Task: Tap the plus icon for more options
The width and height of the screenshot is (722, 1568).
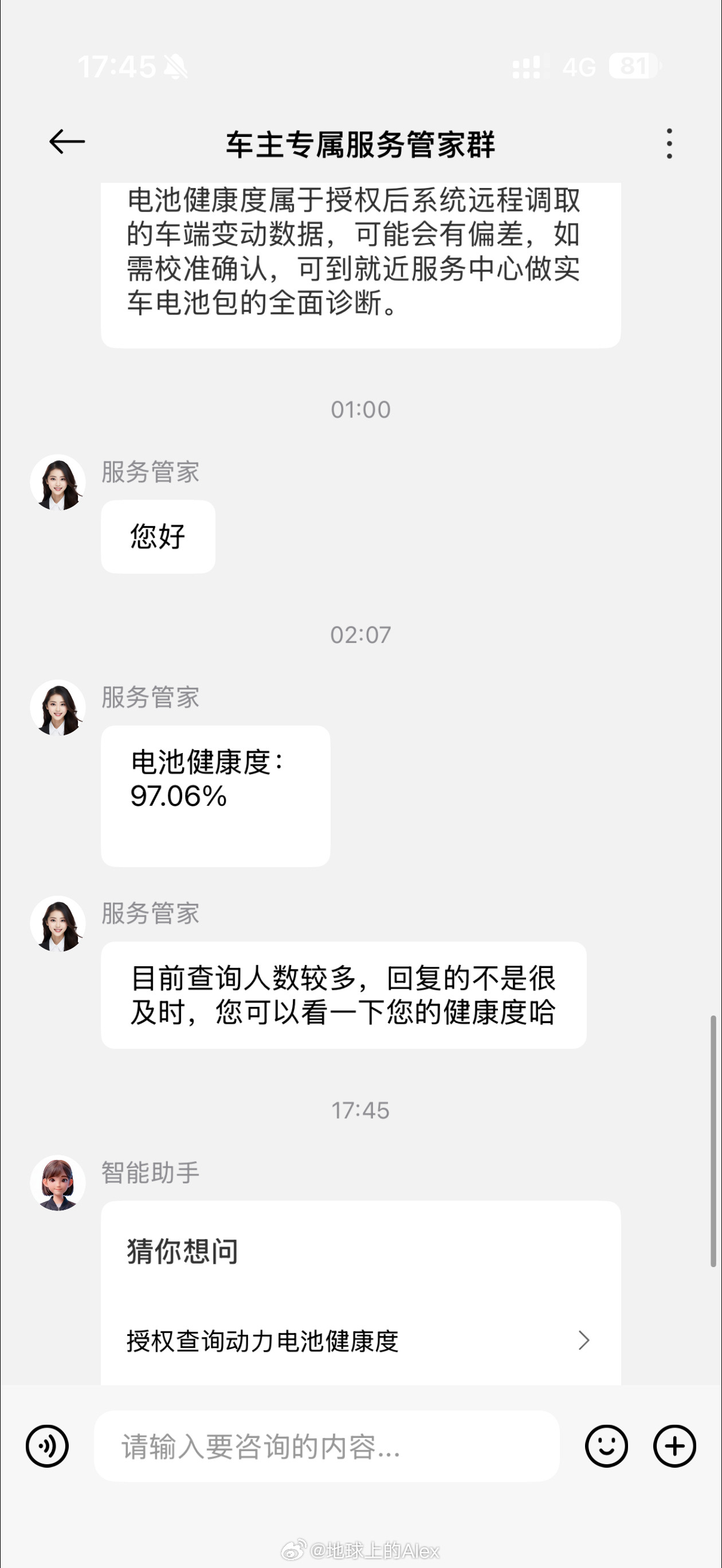Action: click(673, 1445)
